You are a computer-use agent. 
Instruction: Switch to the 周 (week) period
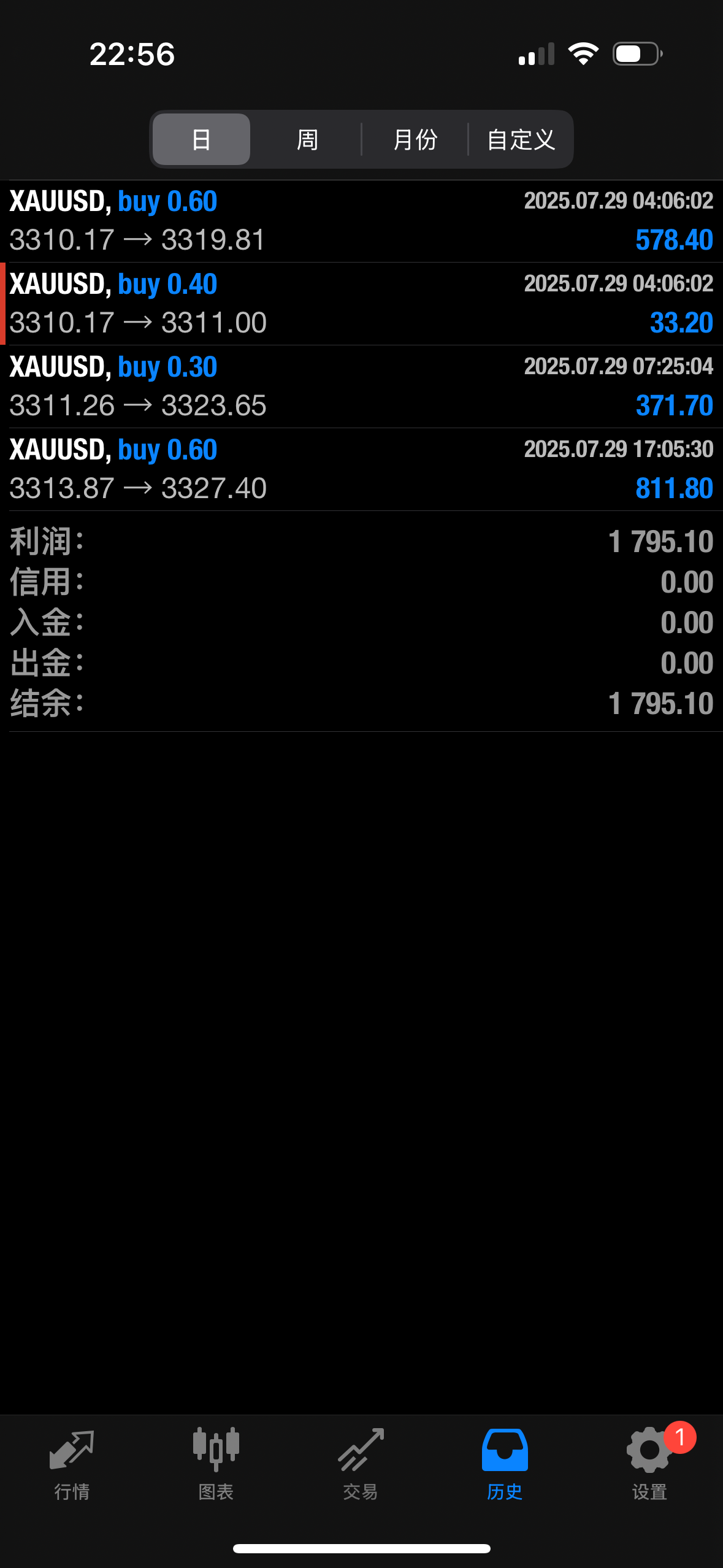click(x=307, y=139)
